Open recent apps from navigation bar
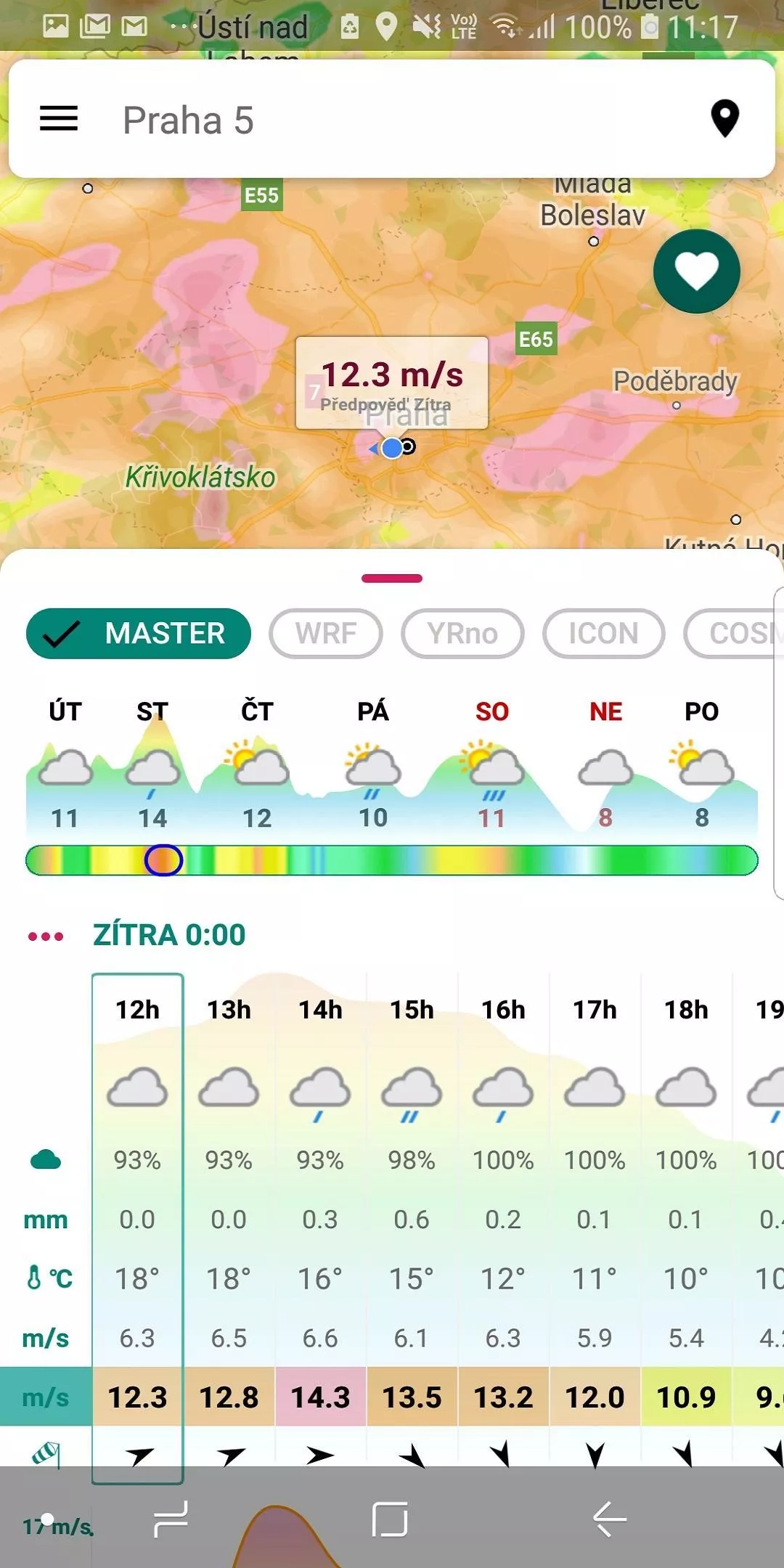This screenshot has width=784, height=1568. point(171,1519)
